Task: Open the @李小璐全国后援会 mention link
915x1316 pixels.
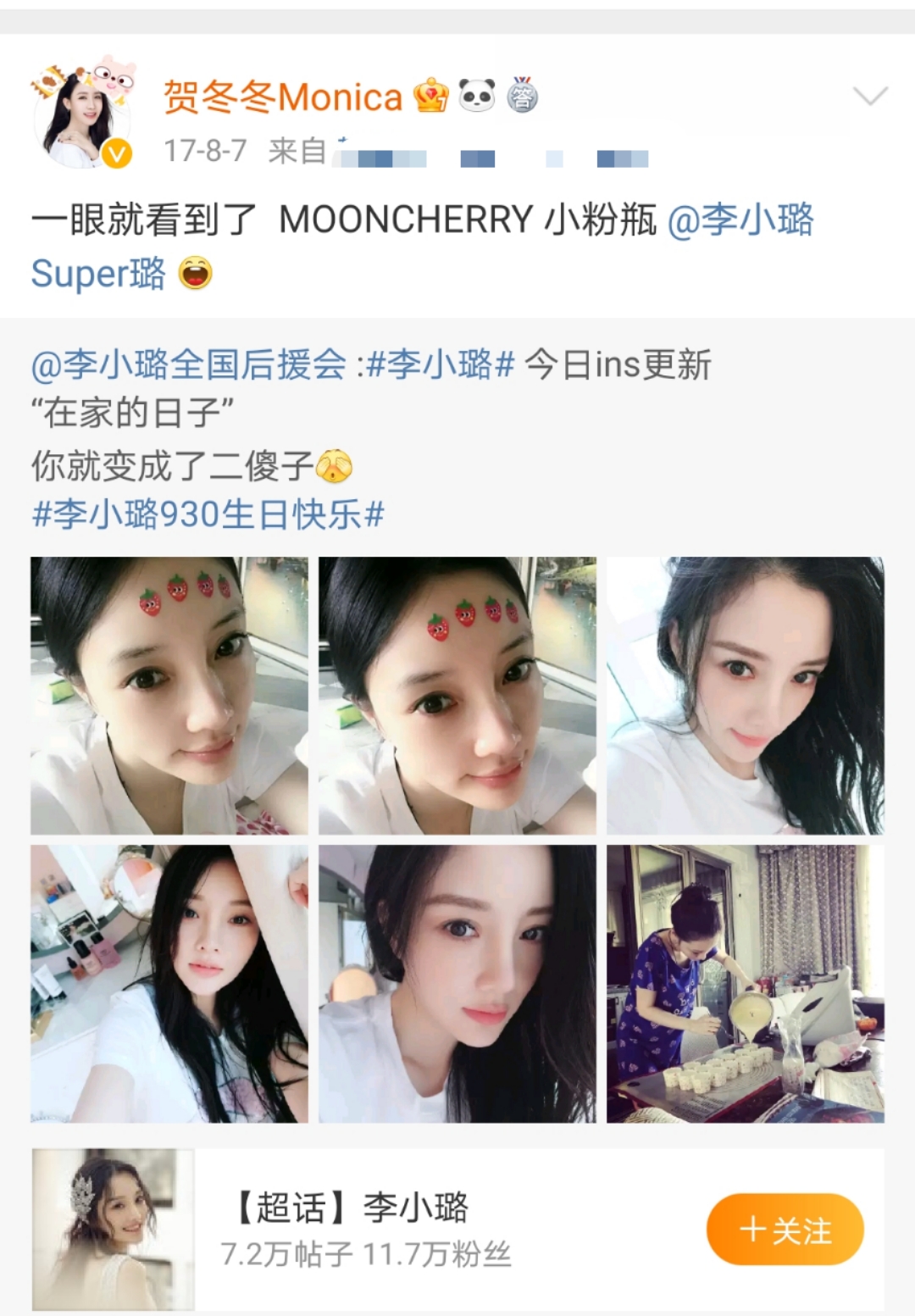Action: pyautogui.click(x=188, y=365)
